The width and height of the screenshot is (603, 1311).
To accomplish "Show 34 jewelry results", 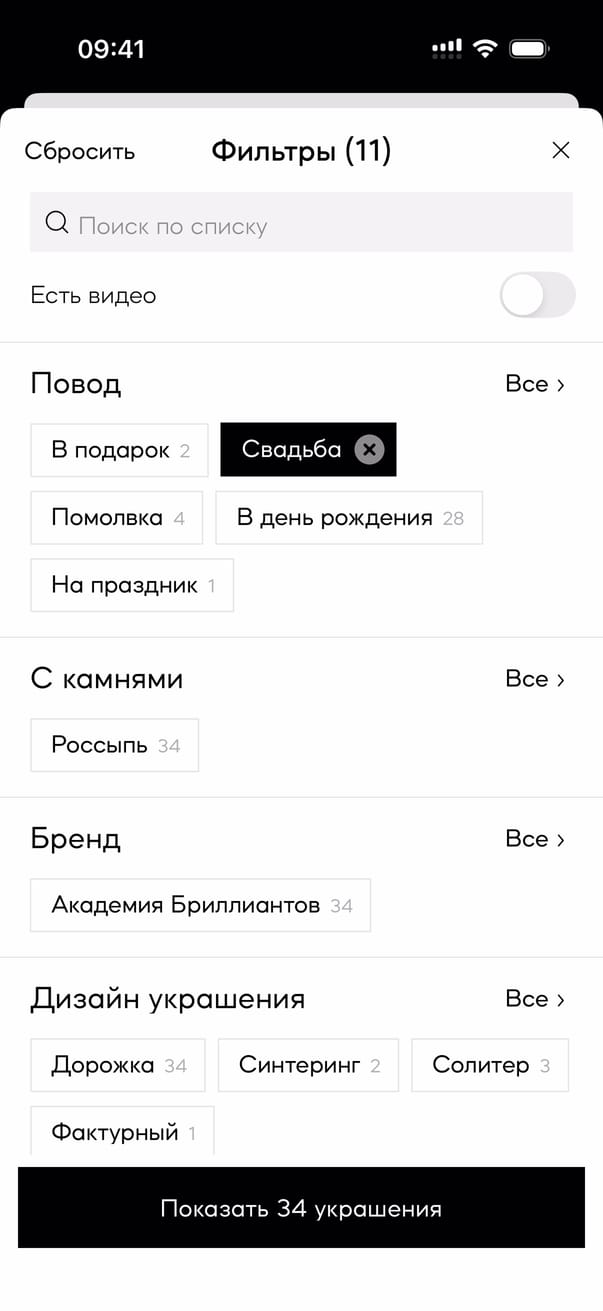I will point(301,1208).
